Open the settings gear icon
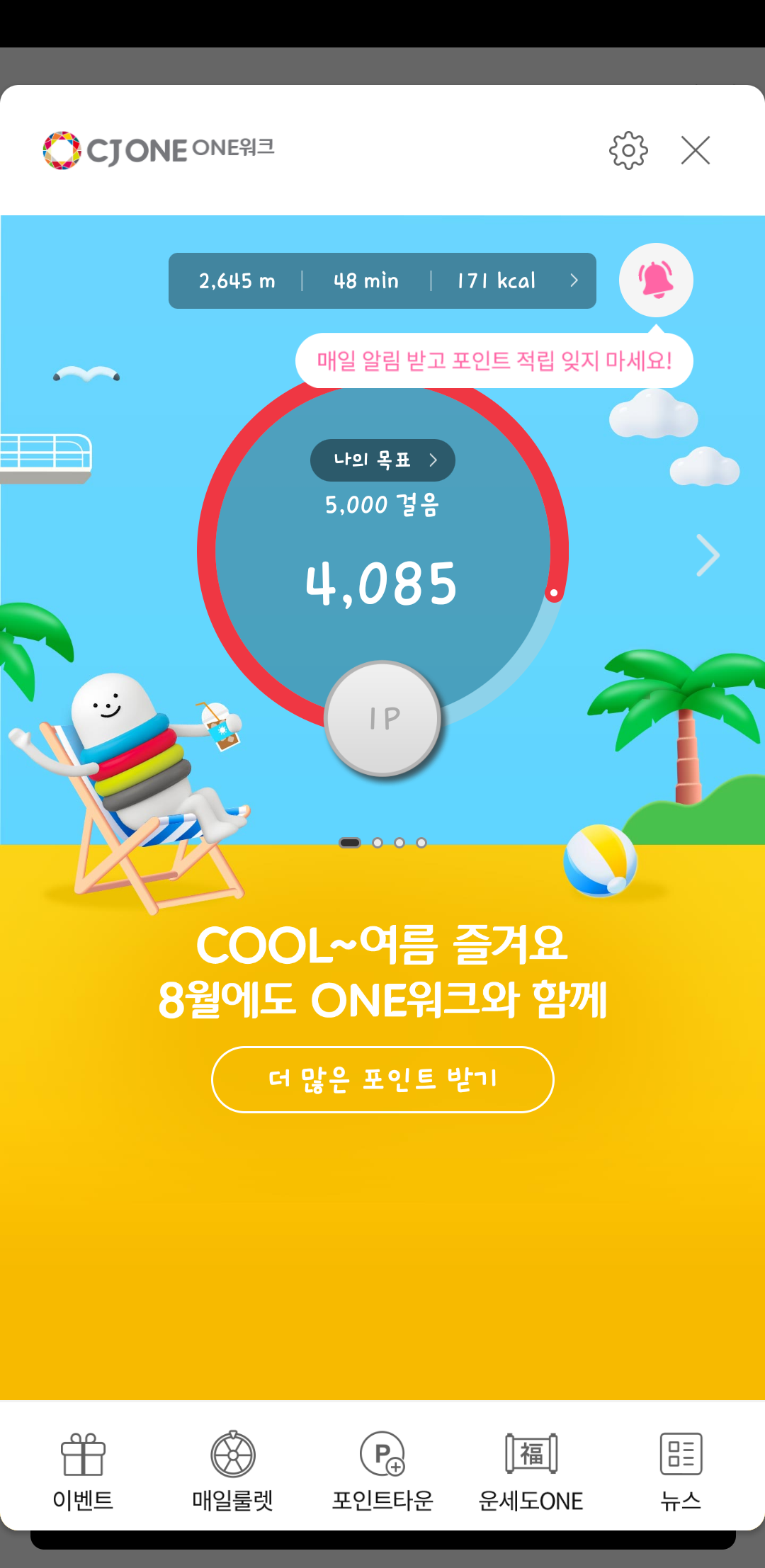The height and width of the screenshot is (1568, 765). point(628,150)
